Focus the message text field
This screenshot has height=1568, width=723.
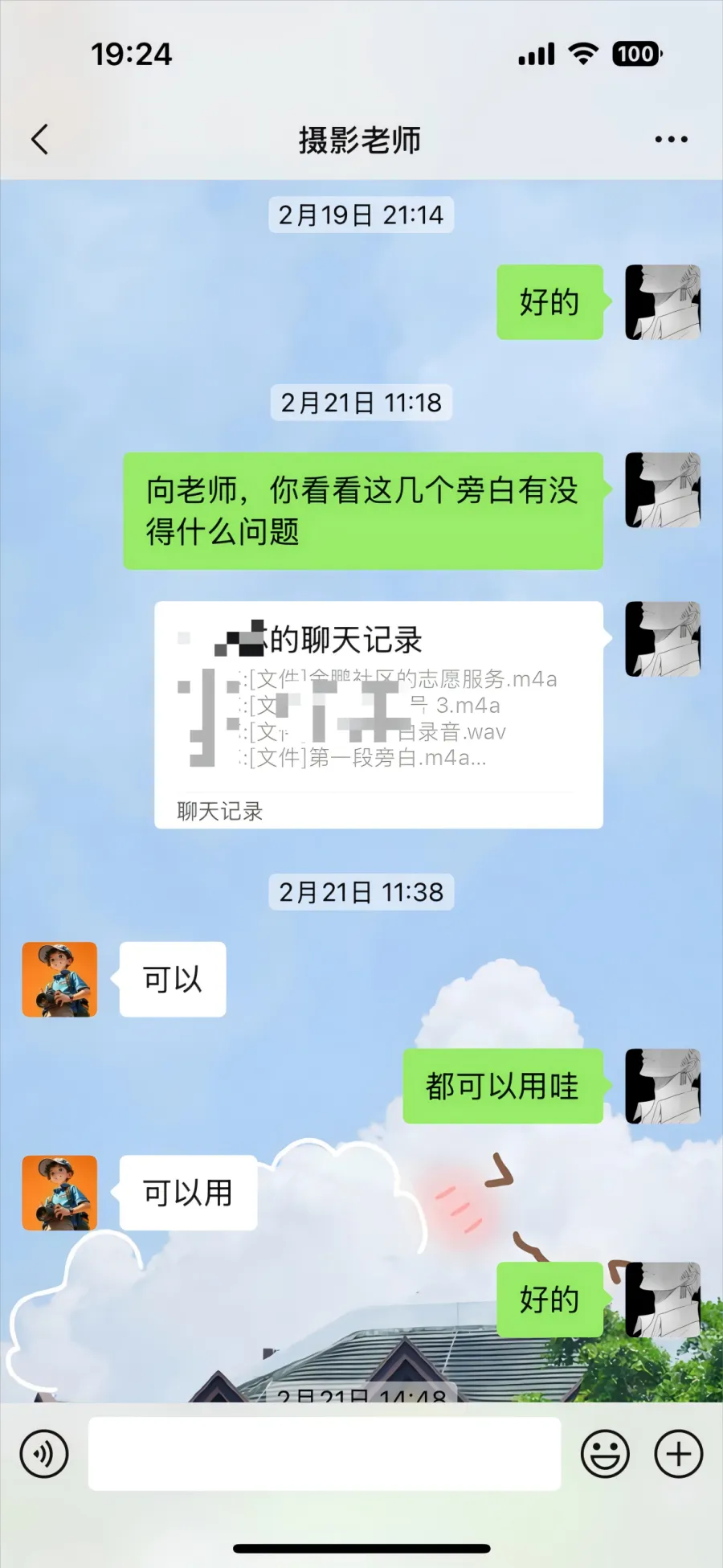tap(325, 1454)
